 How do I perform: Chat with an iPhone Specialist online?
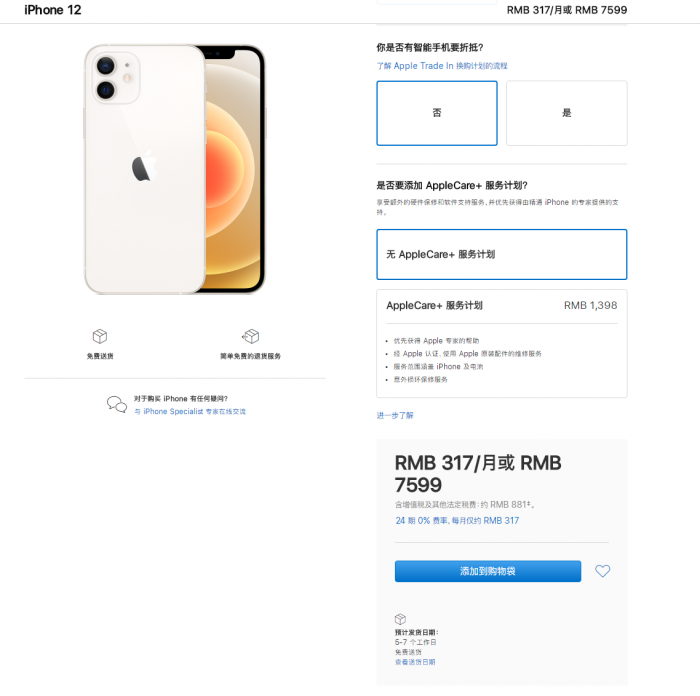[190, 411]
